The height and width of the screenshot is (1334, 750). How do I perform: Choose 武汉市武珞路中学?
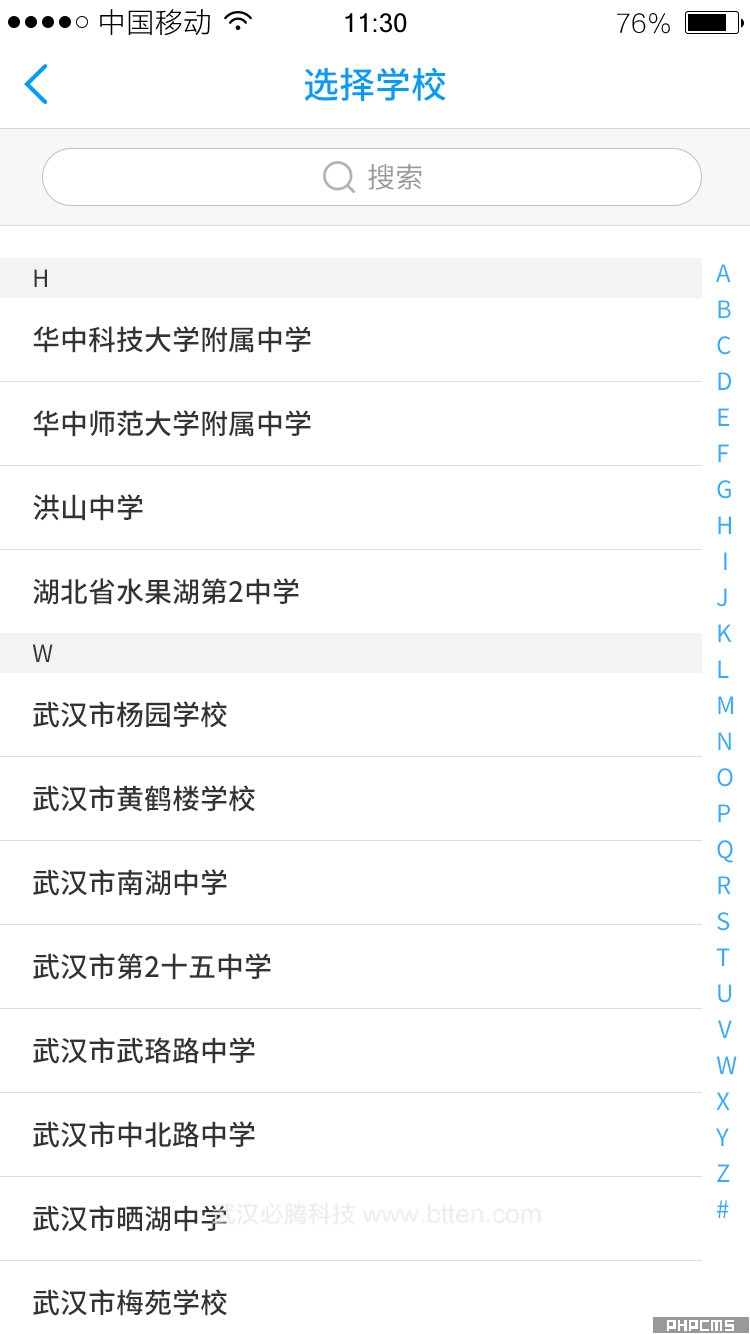tap(351, 1051)
